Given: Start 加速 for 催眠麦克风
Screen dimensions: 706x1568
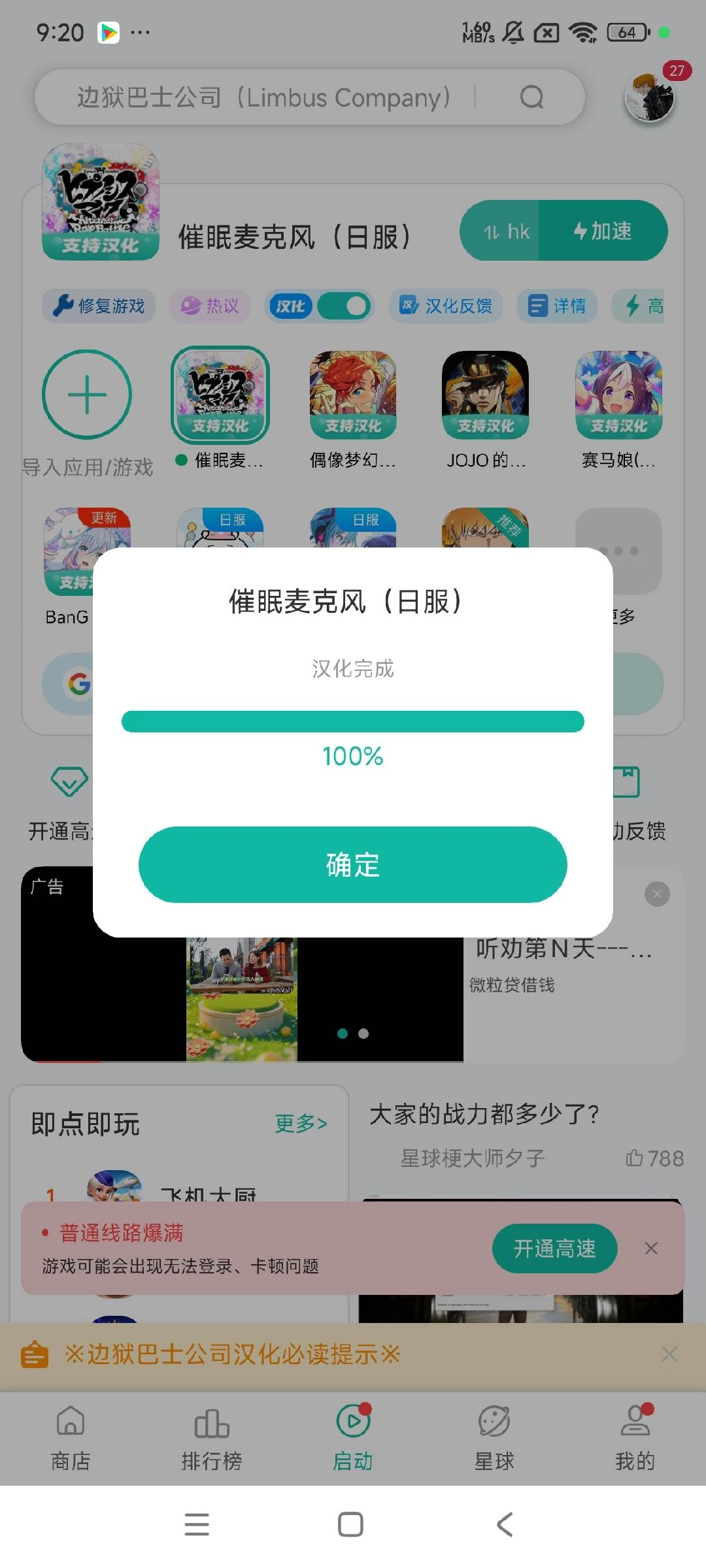Looking at the screenshot, I should [603, 231].
